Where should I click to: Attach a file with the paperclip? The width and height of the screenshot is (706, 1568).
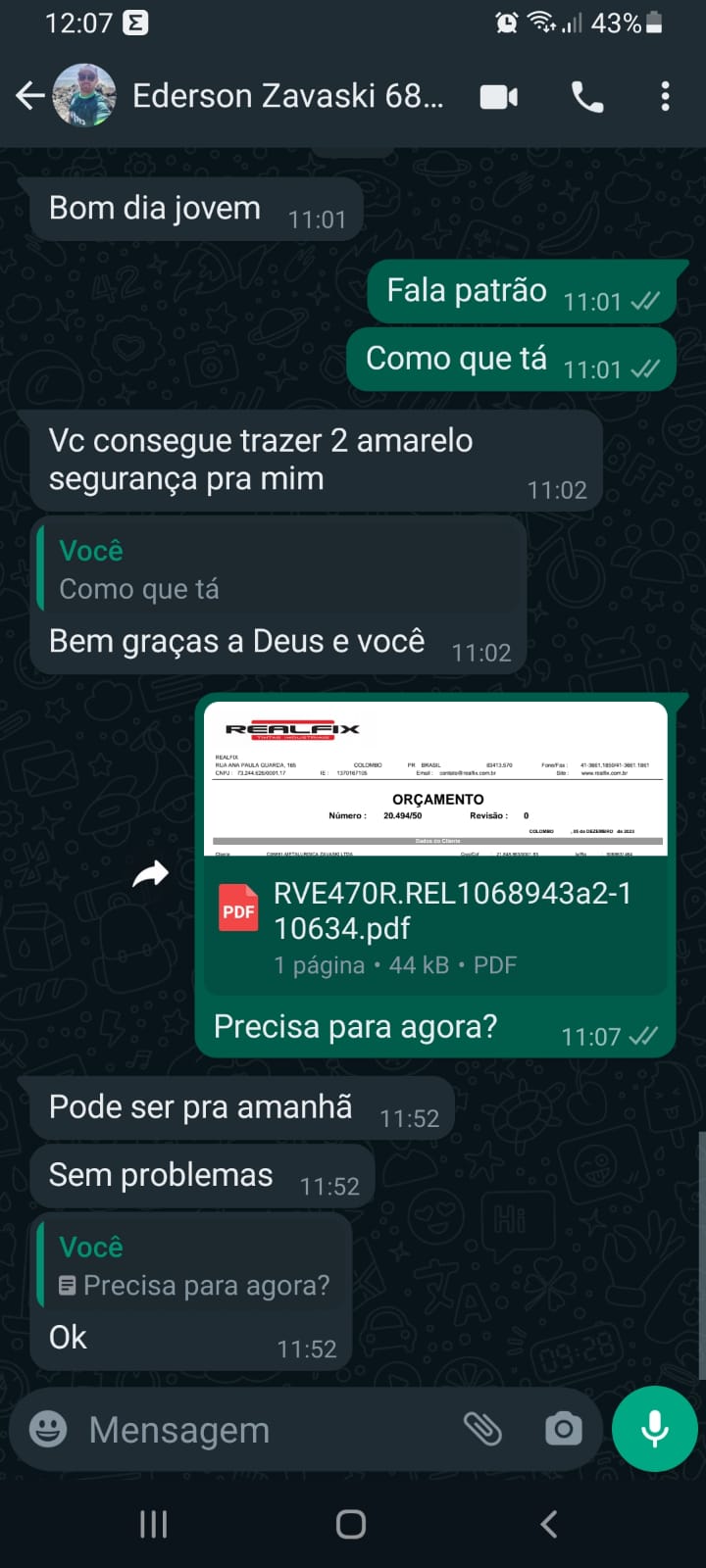482,1429
